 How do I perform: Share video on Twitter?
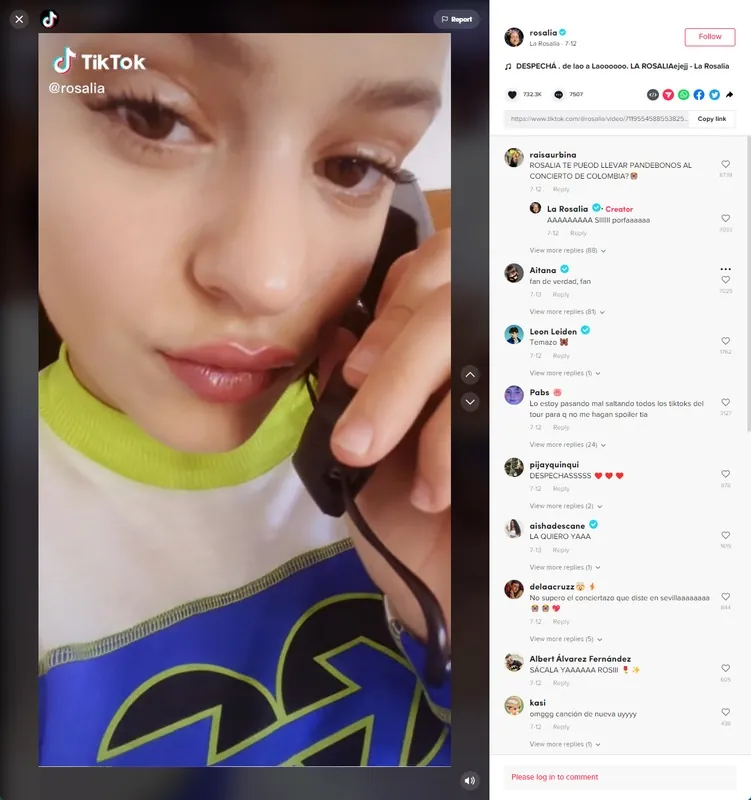tap(714, 95)
